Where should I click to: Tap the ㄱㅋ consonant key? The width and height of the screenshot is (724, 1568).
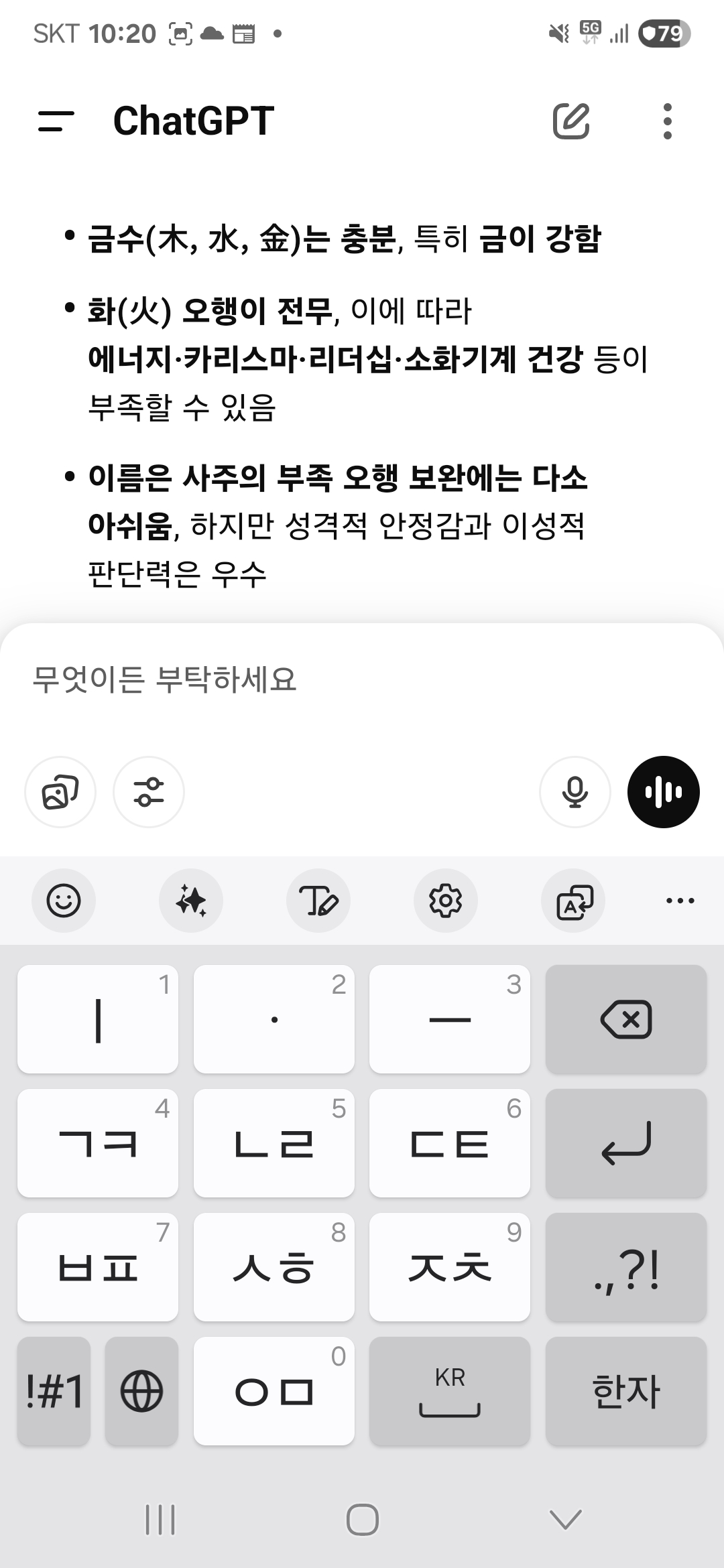(x=98, y=1143)
